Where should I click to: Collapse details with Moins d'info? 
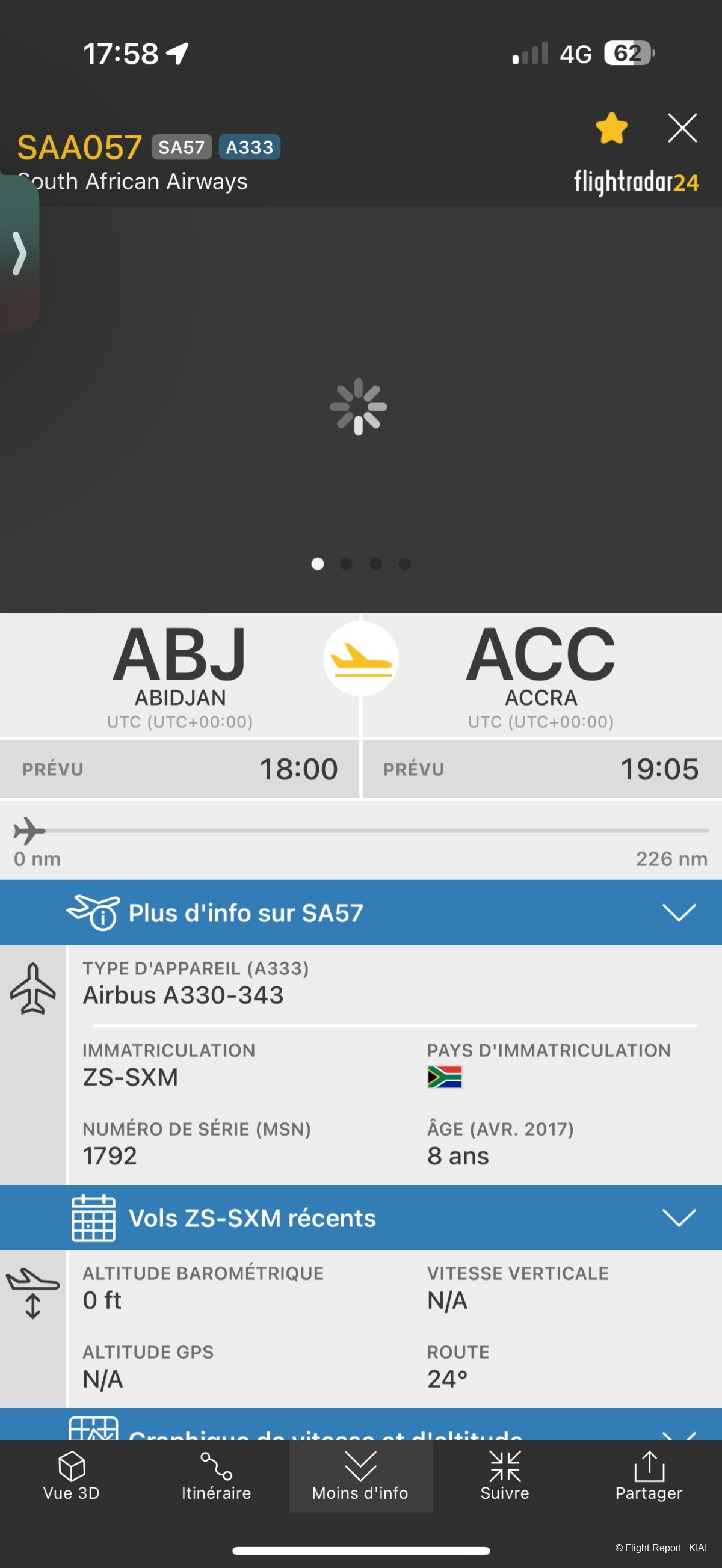pyautogui.click(x=360, y=1475)
